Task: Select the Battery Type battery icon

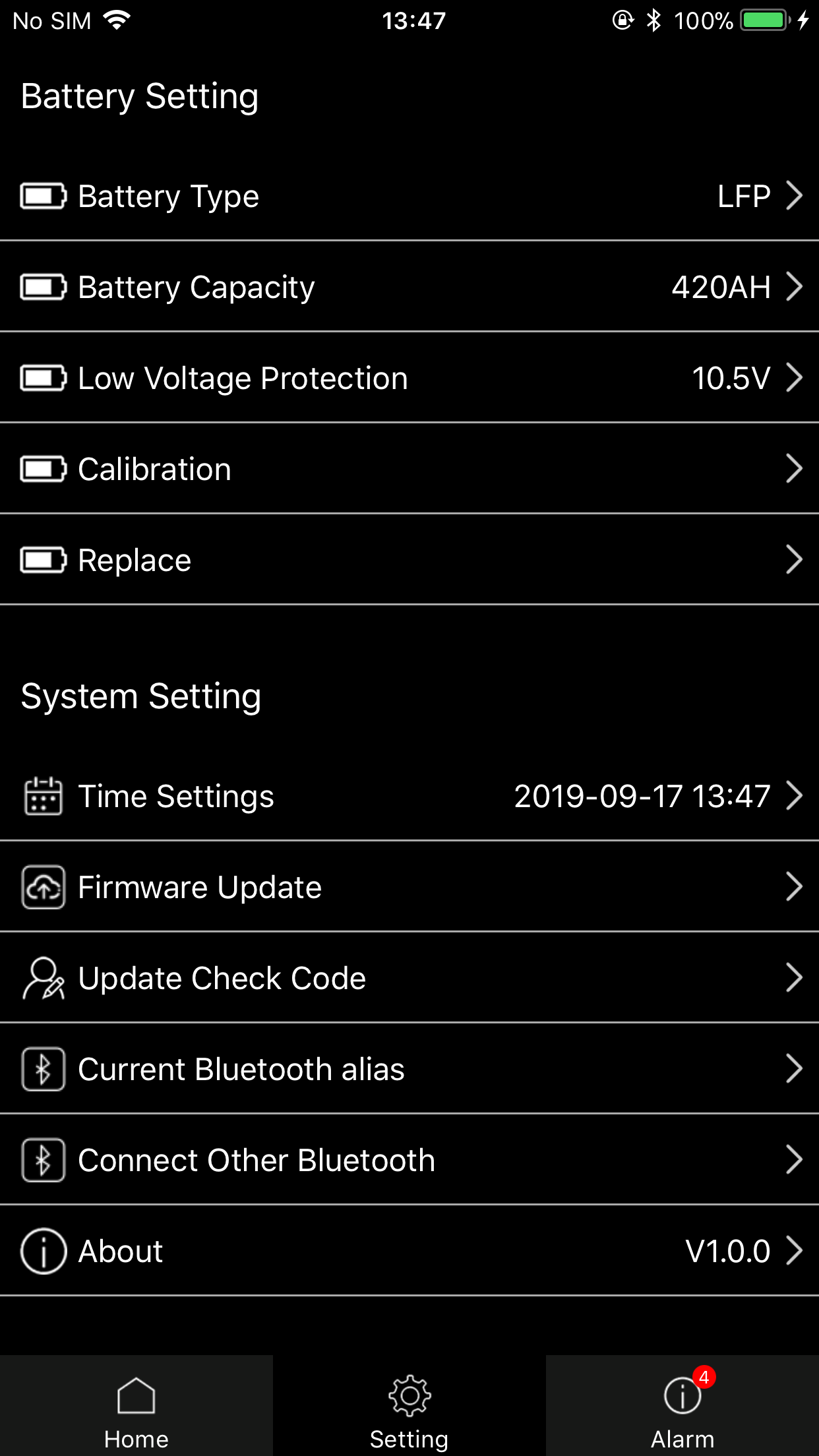Action: [42, 195]
